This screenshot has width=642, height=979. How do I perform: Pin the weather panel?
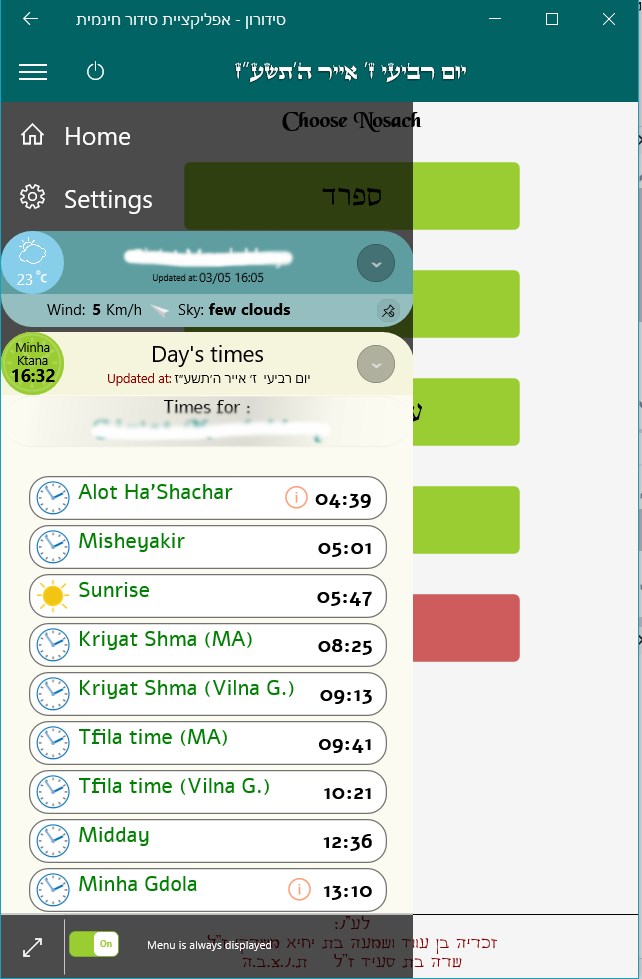click(388, 310)
